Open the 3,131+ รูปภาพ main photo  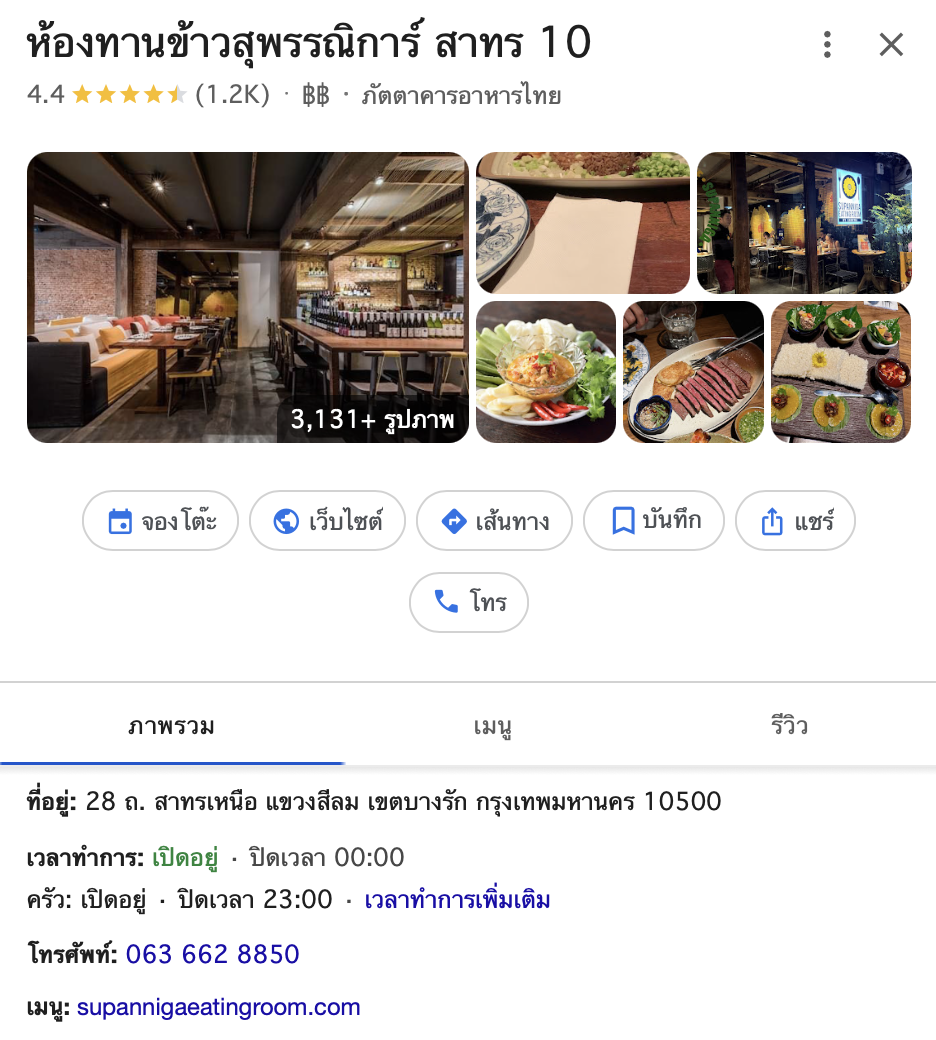tap(247, 297)
